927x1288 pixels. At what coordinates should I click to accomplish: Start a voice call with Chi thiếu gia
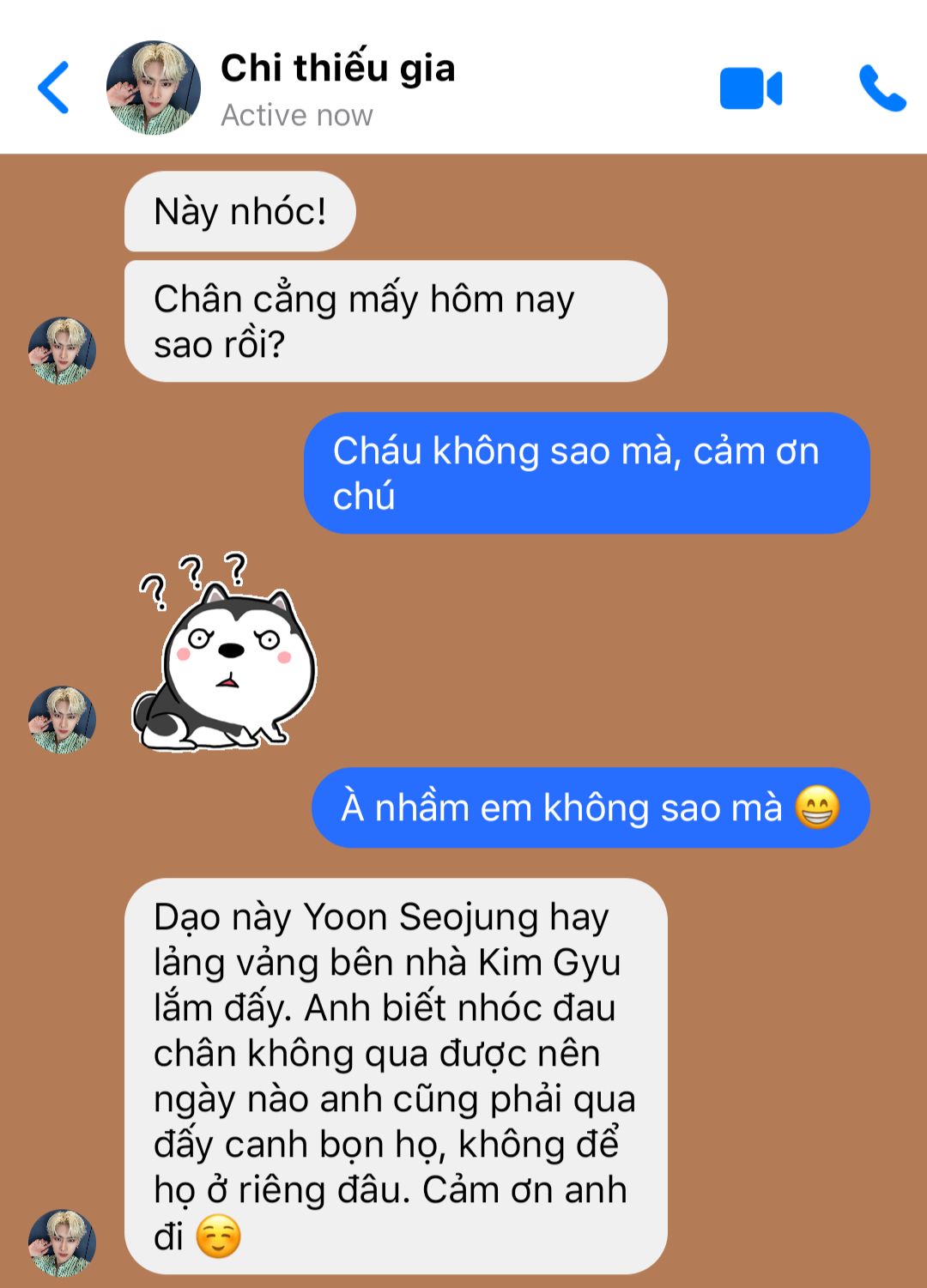882,88
